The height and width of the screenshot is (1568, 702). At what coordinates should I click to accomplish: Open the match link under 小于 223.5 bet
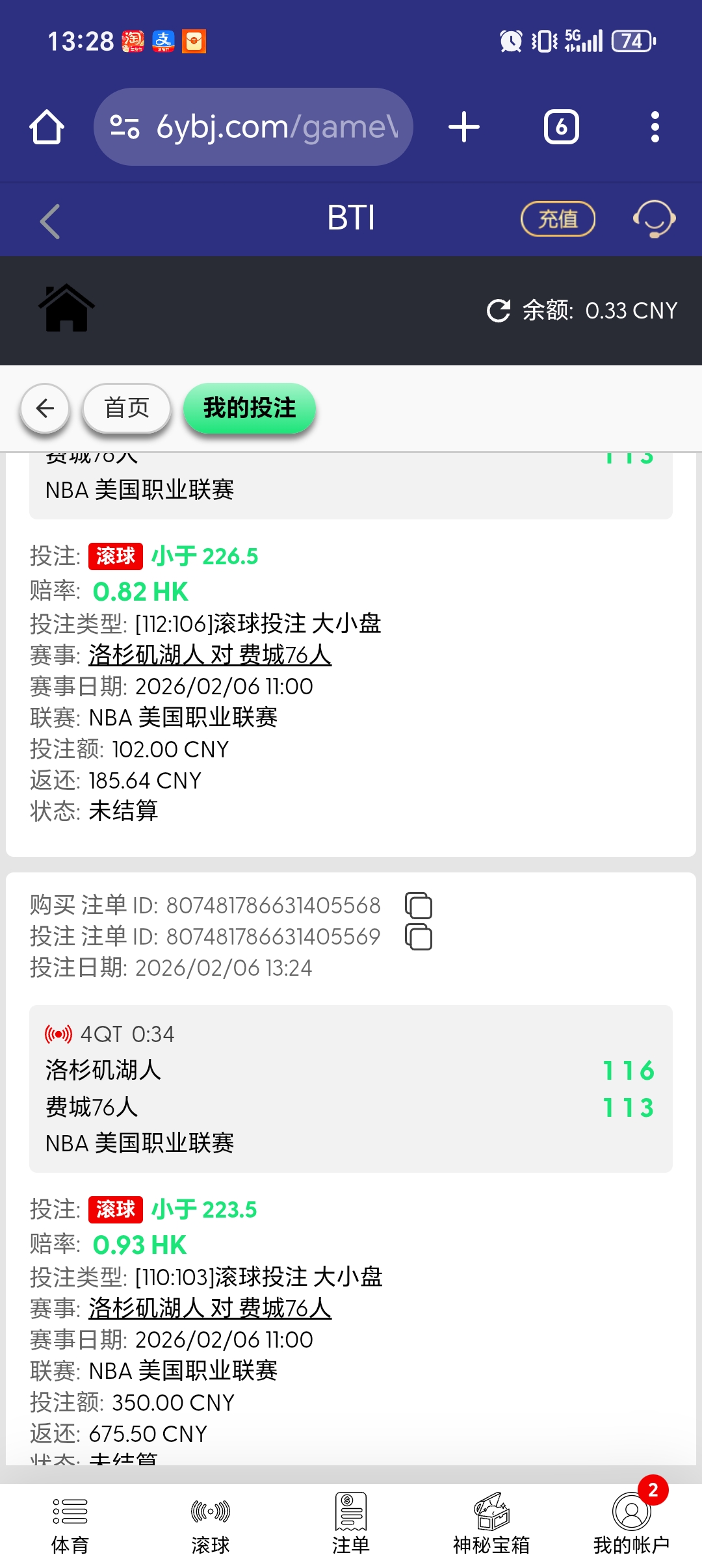(210, 1308)
